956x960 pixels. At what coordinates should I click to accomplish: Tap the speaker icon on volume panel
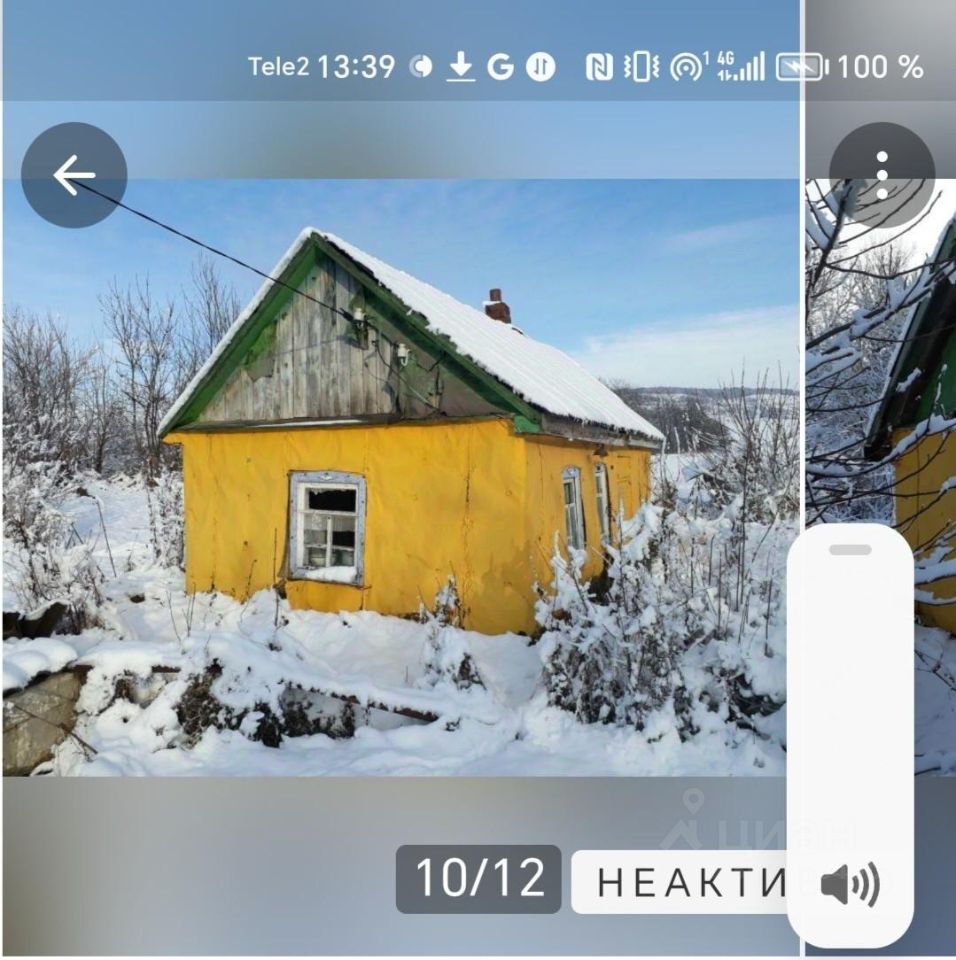[850, 884]
